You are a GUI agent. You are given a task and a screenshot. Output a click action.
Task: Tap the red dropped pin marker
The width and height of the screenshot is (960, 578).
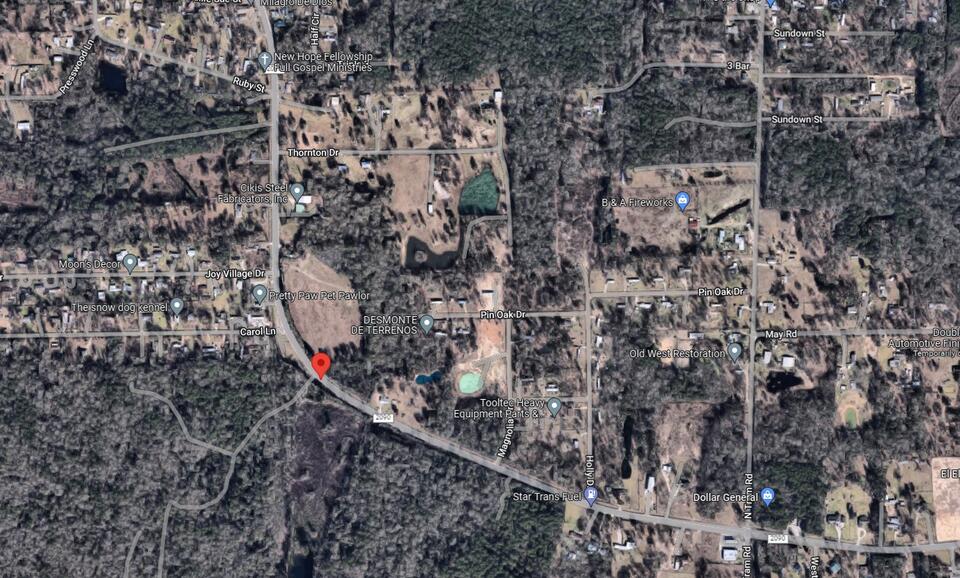point(320,364)
